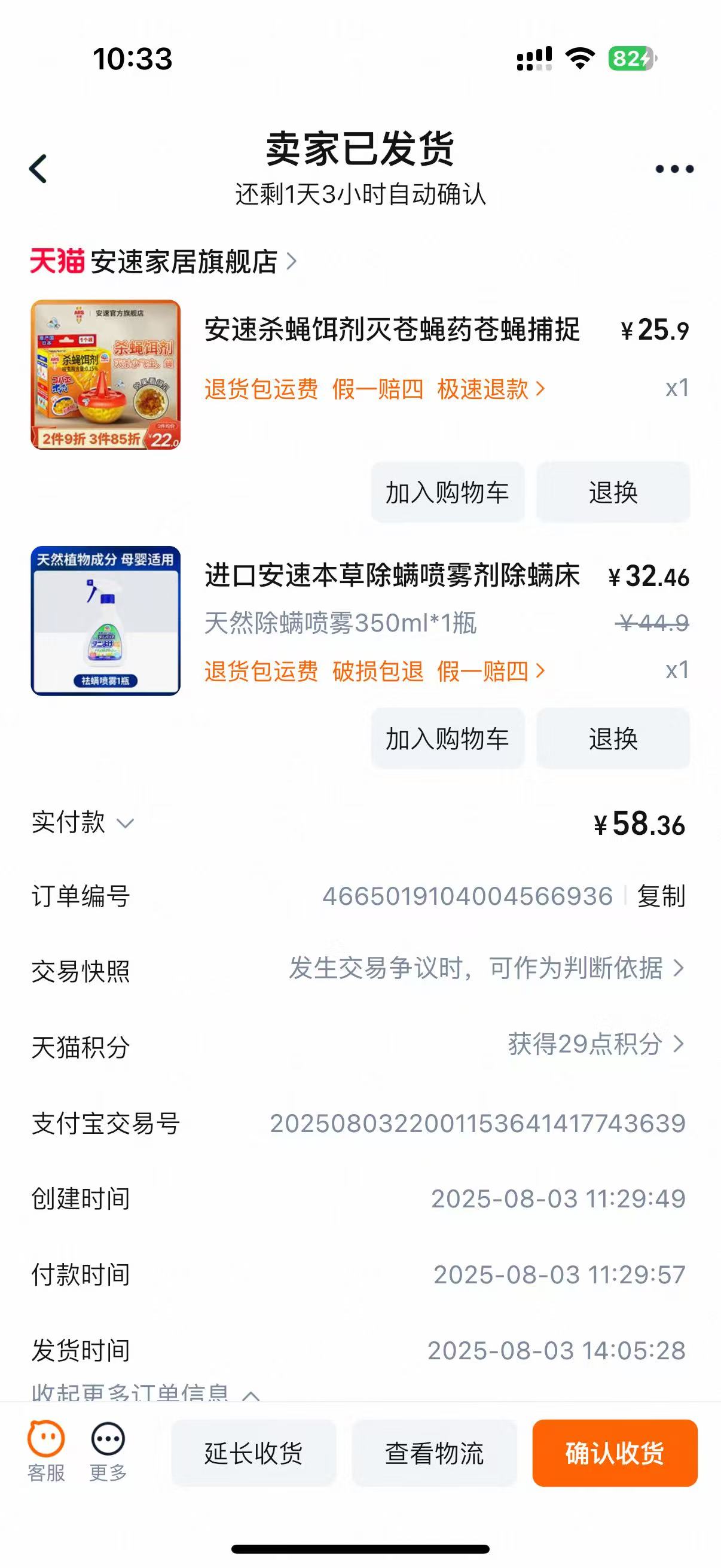Open the 除螨喷雾剂 product image
Viewport: 721px width, 1568px height.
[106, 621]
